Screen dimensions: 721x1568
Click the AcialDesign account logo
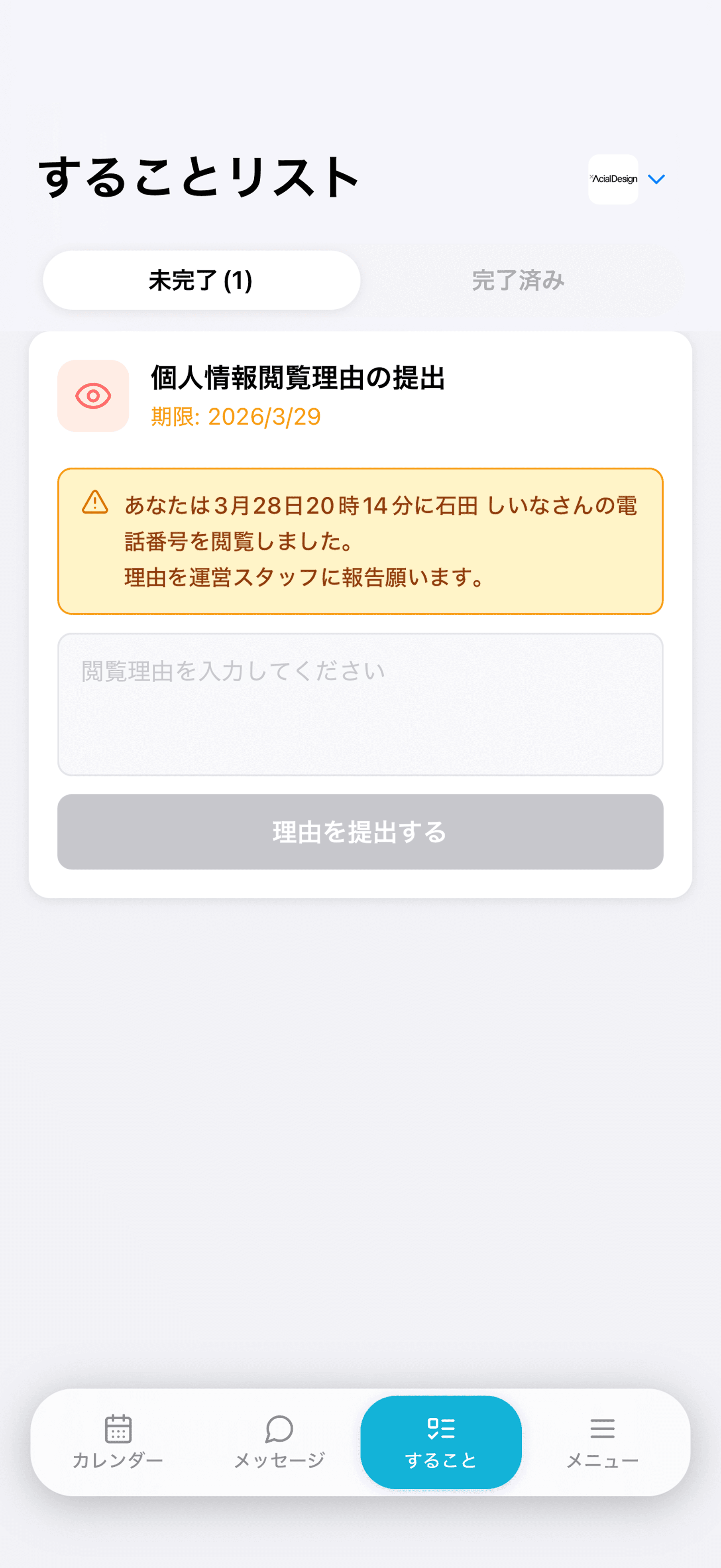(613, 179)
